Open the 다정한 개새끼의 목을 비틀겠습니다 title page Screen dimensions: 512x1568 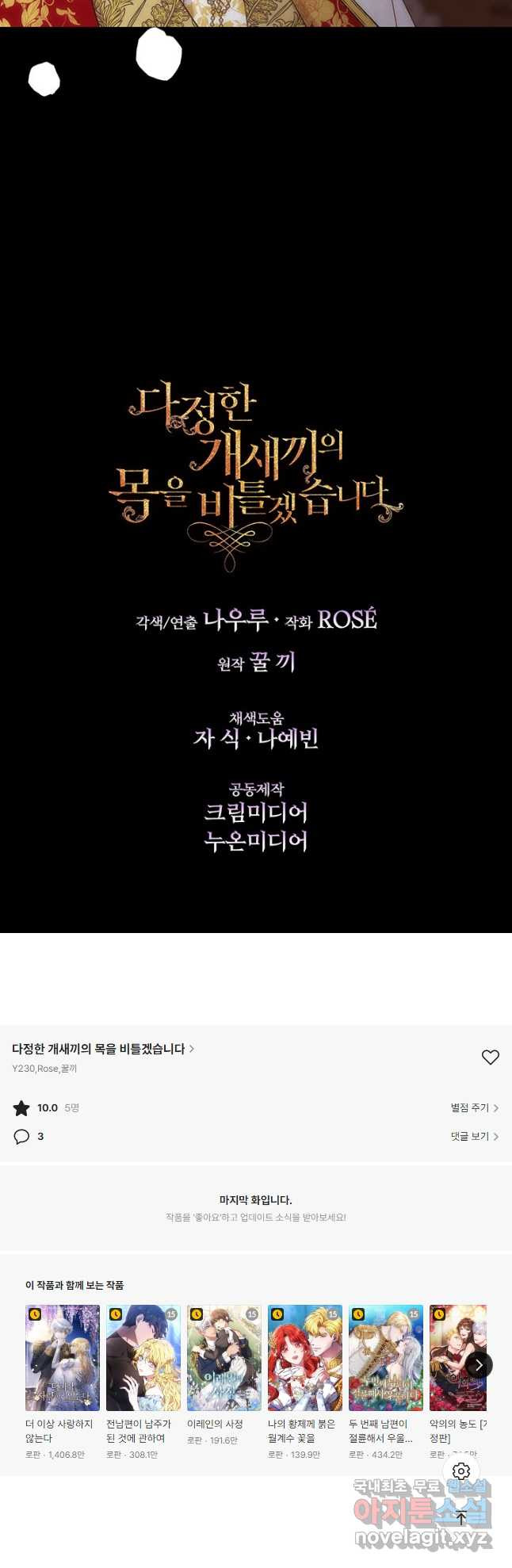coord(102,1049)
